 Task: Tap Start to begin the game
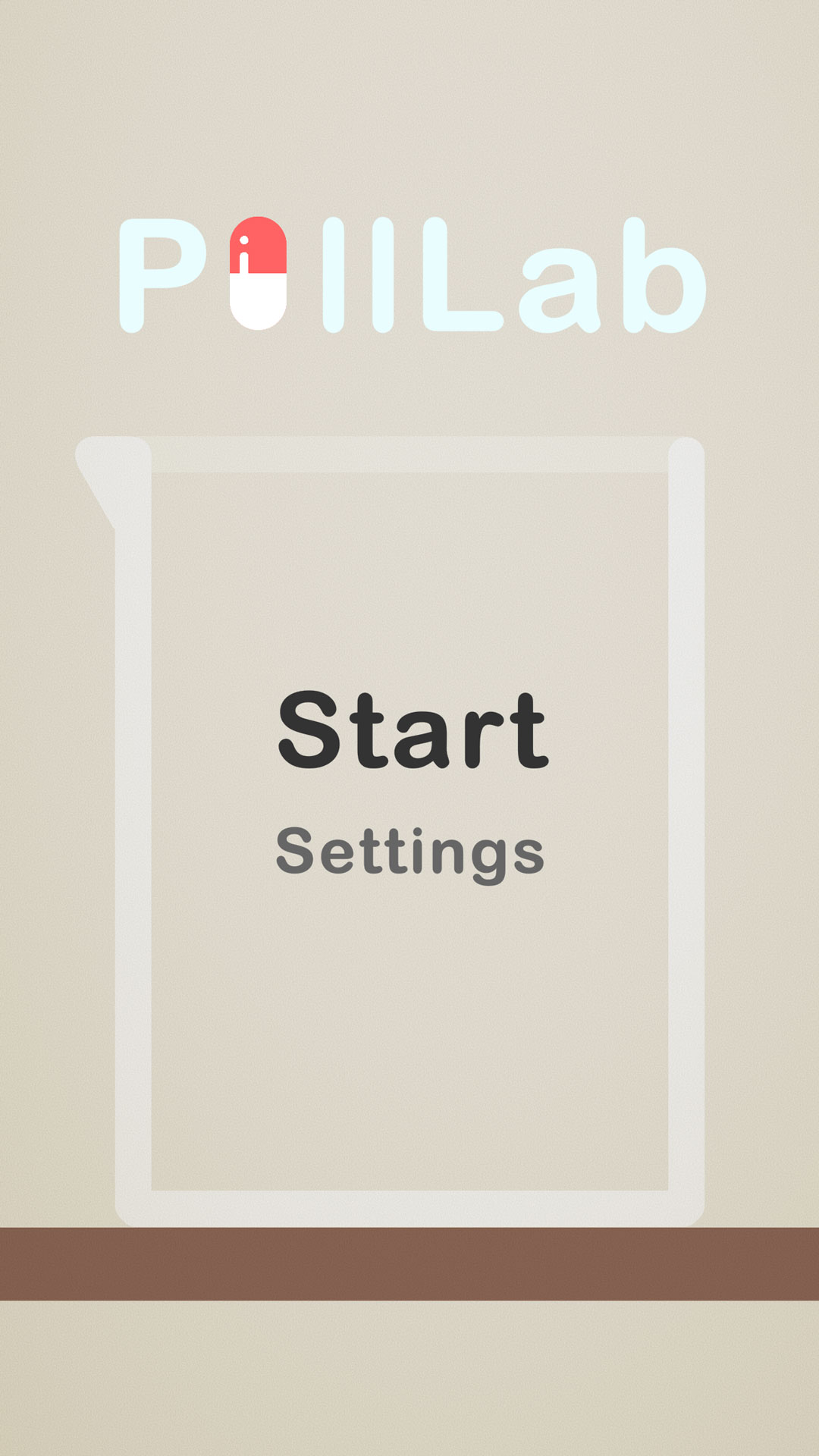click(413, 730)
